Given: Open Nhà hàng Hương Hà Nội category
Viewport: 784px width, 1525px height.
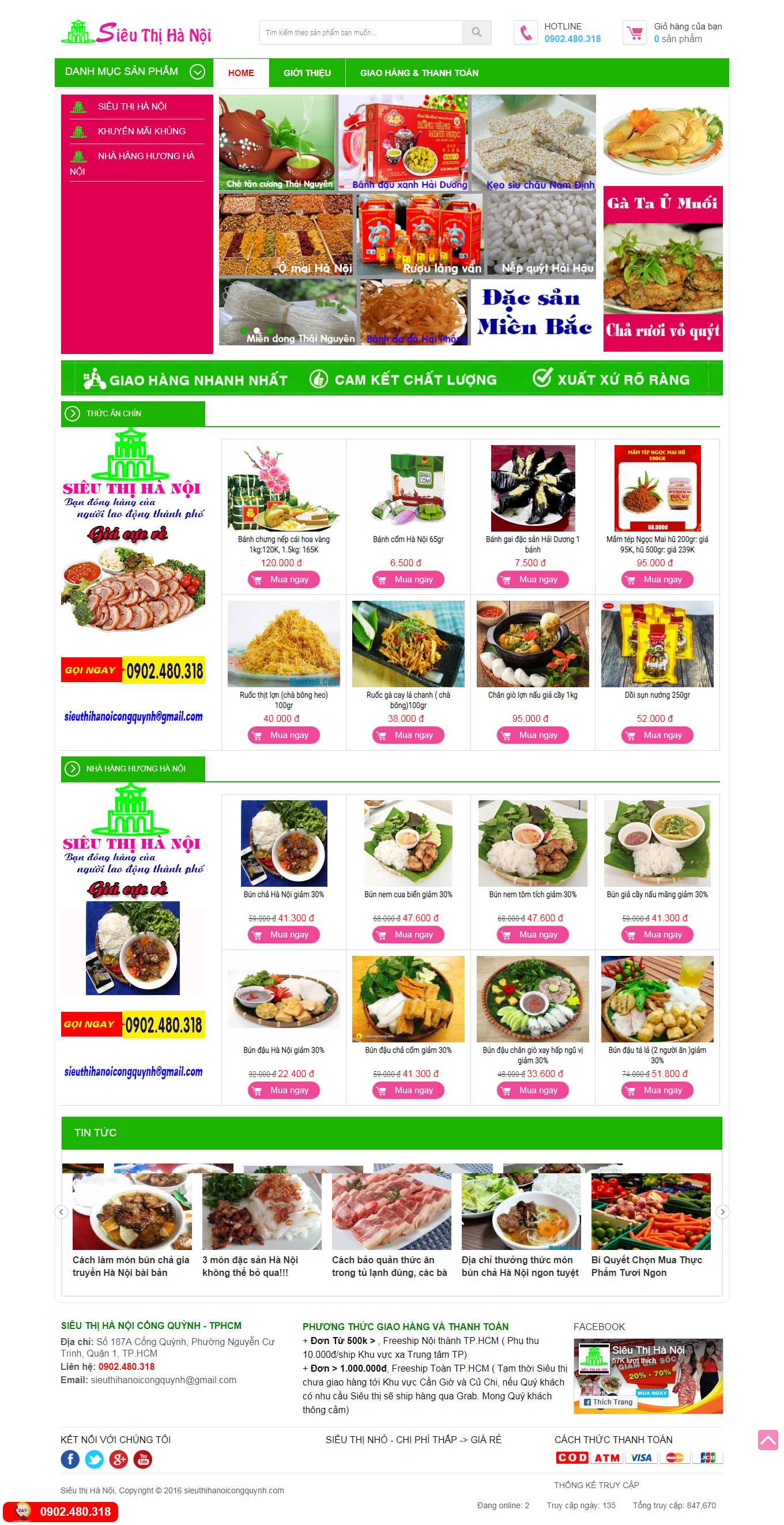Looking at the screenshot, I should click(145, 156).
